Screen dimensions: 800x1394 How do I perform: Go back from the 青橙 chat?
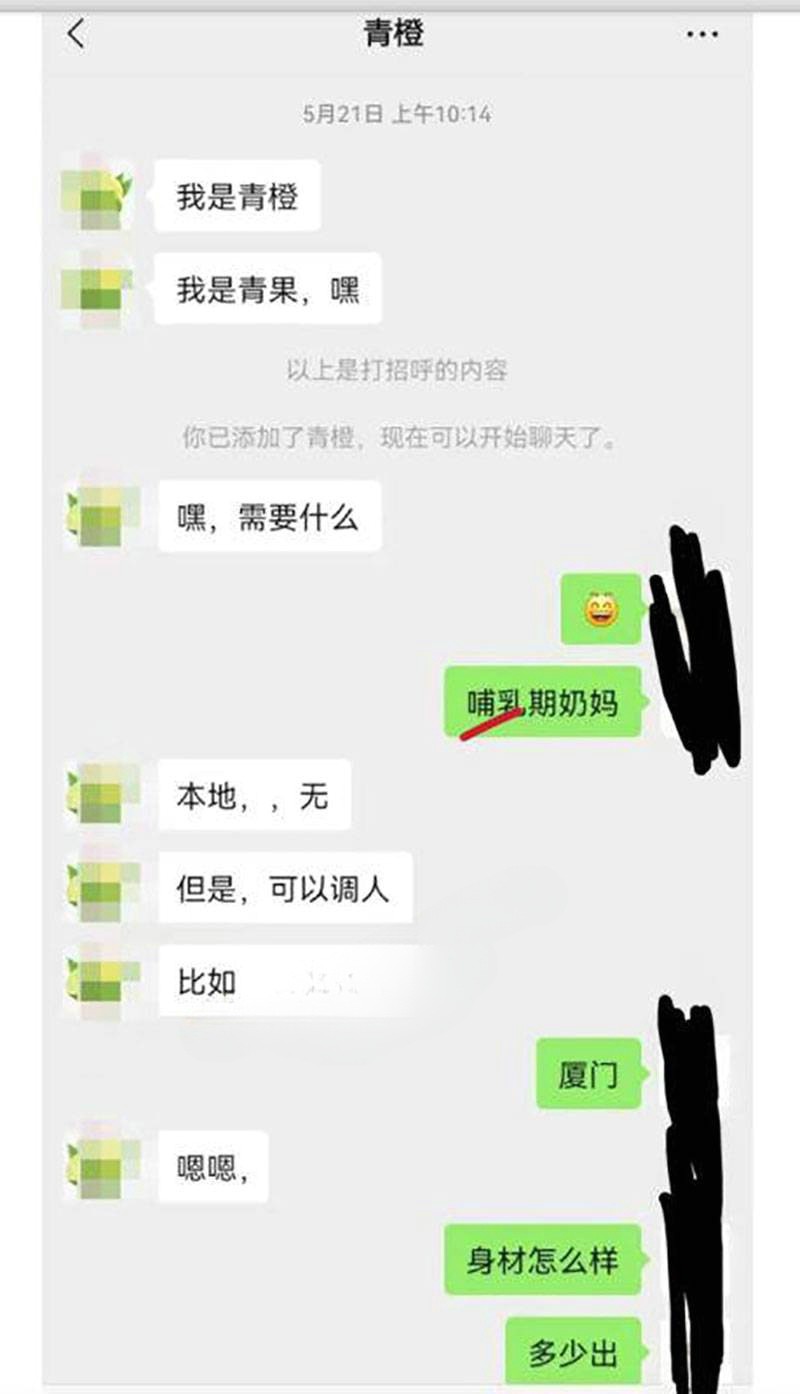(x=76, y=35)
